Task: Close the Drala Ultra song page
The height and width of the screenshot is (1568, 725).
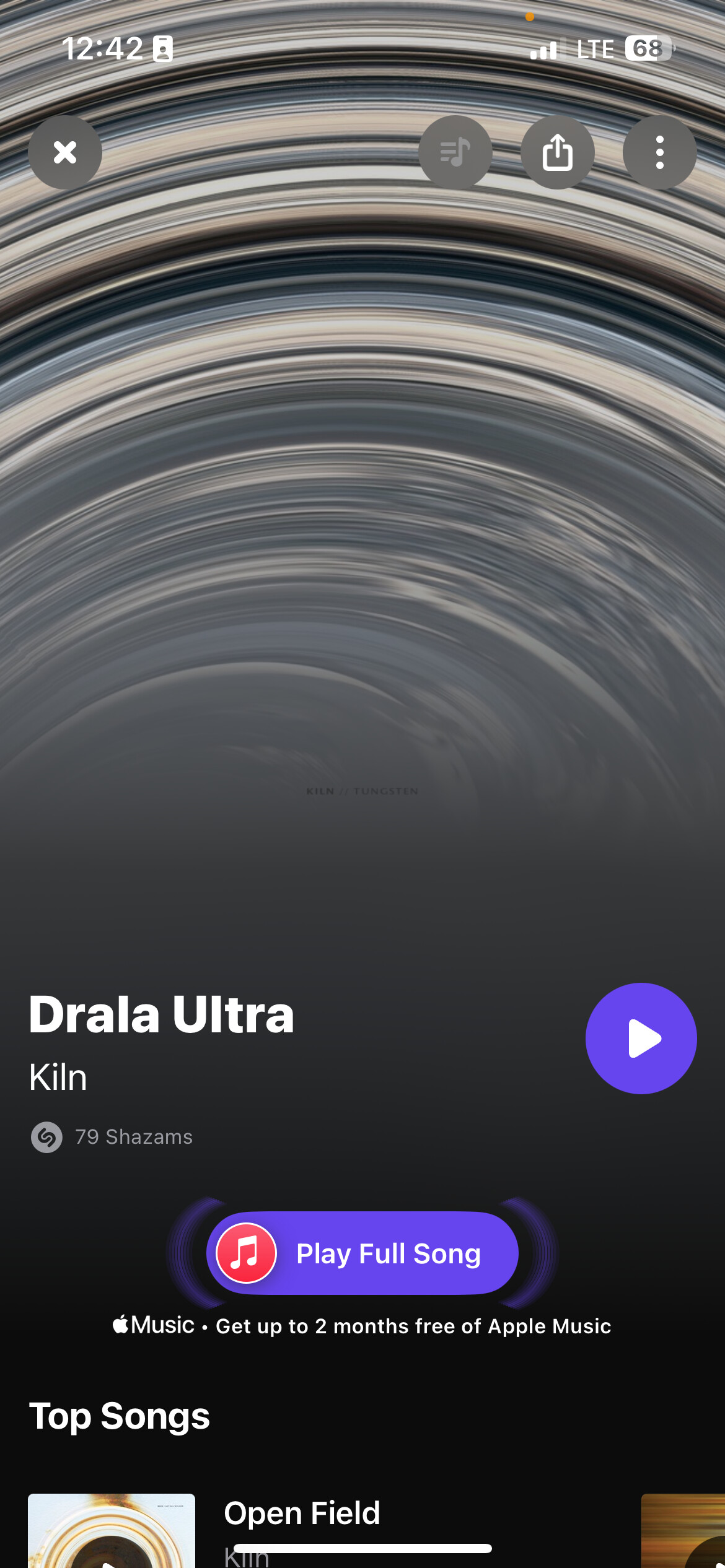Action: click(x=65, y=152)
